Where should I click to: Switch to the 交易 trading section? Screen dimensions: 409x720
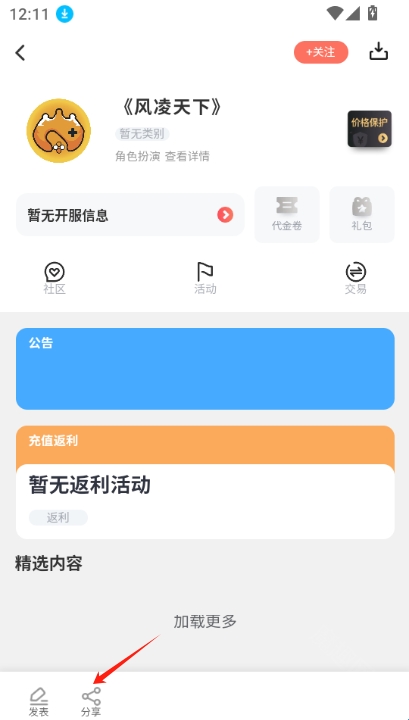pos(356,278)
